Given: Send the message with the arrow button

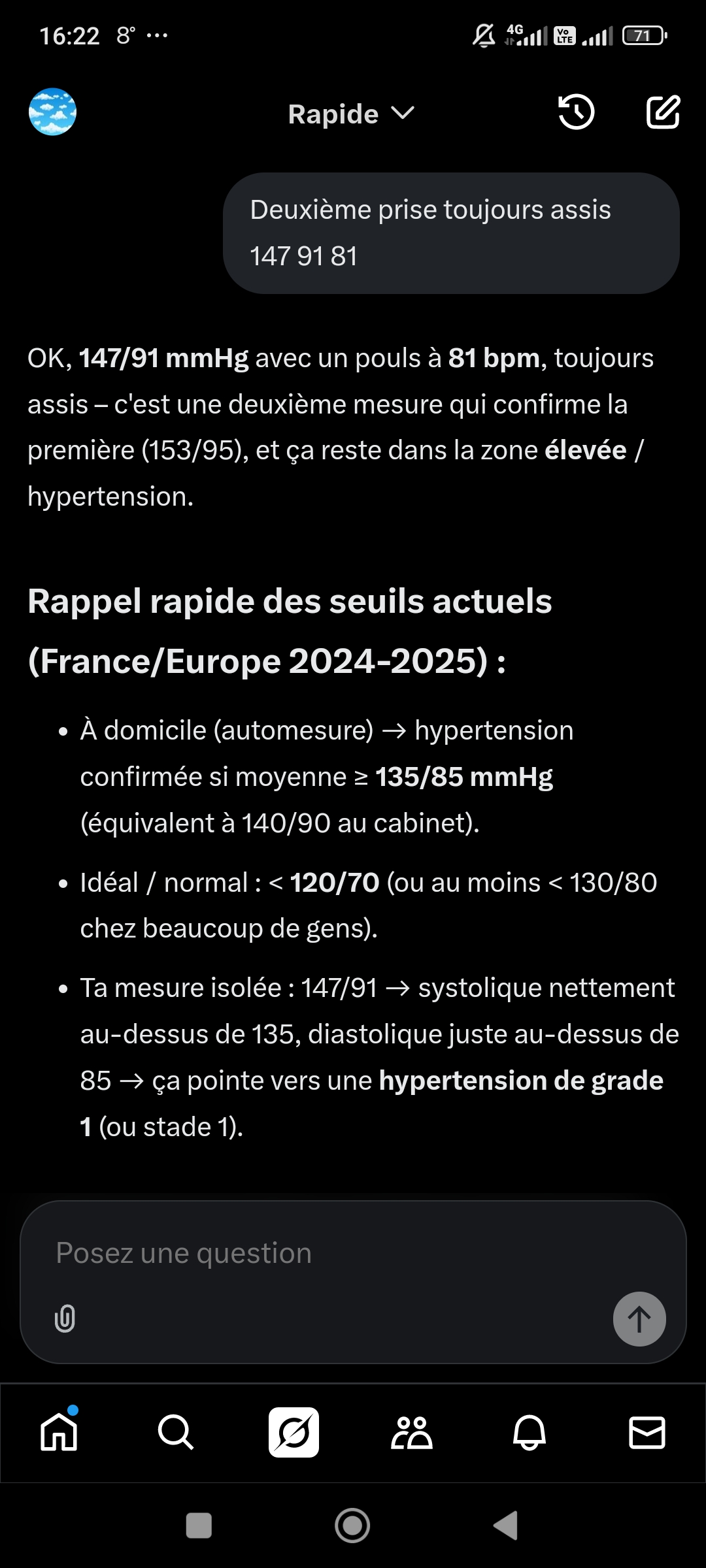Looking at the screenshot, I should point(639,1318).
